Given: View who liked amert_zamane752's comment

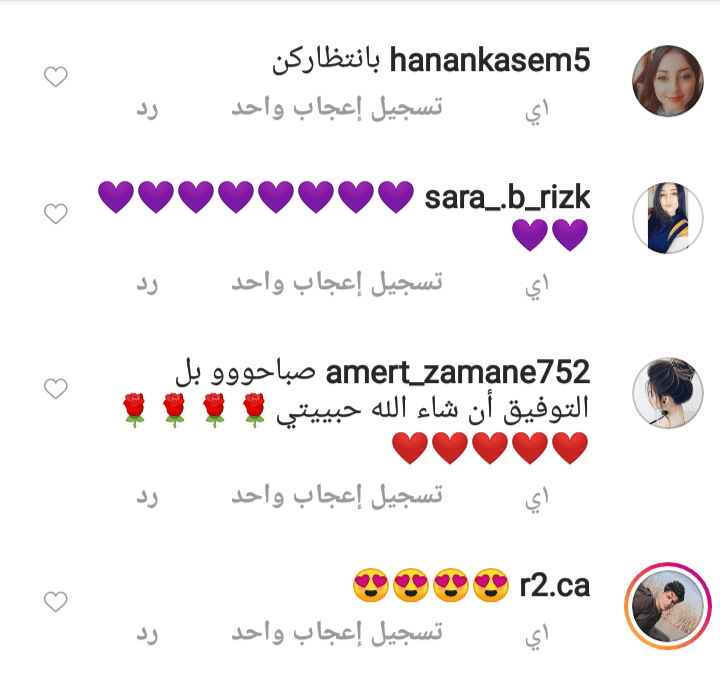Looking at the screenshot, I should (x=337, y=495).
